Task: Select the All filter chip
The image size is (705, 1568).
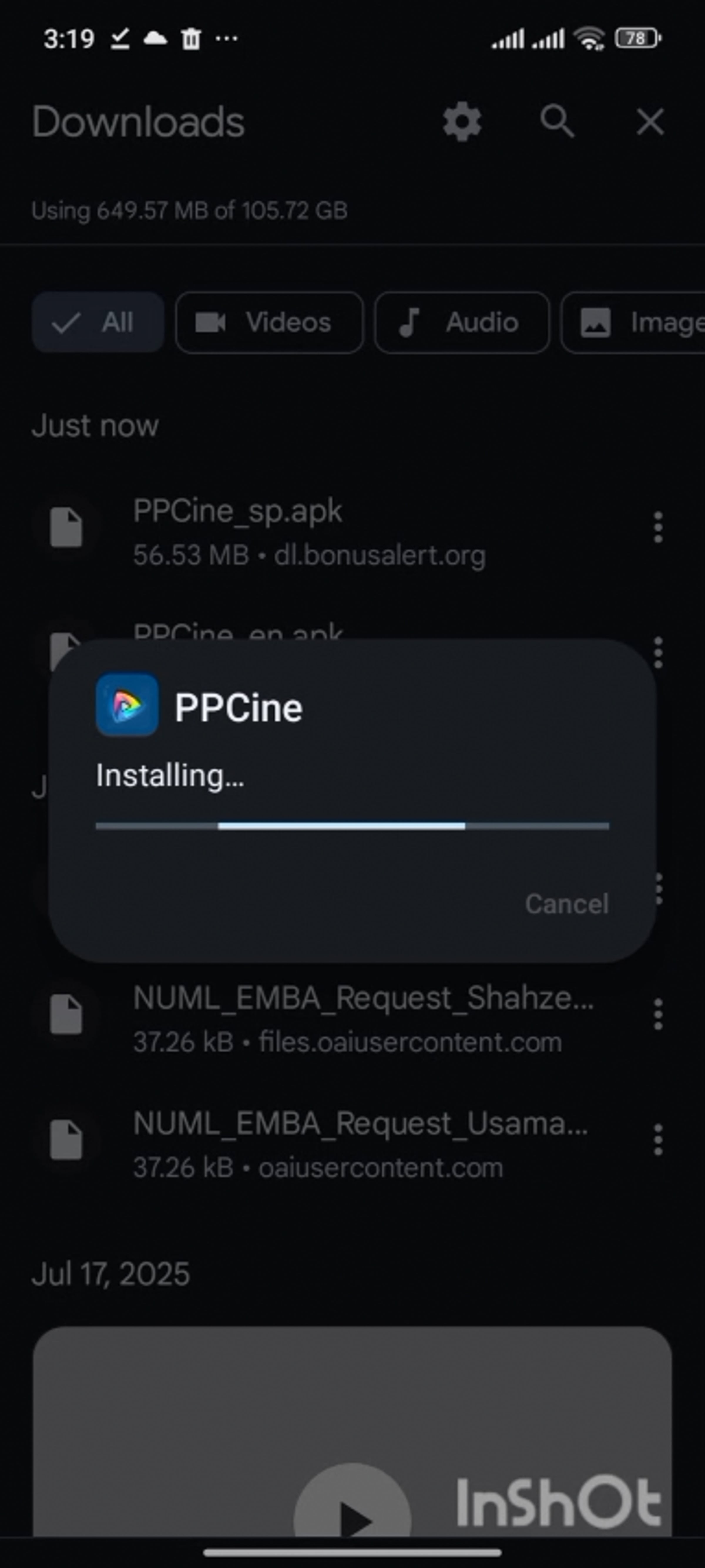Action: pyautogui.click(x=98, y=323)
